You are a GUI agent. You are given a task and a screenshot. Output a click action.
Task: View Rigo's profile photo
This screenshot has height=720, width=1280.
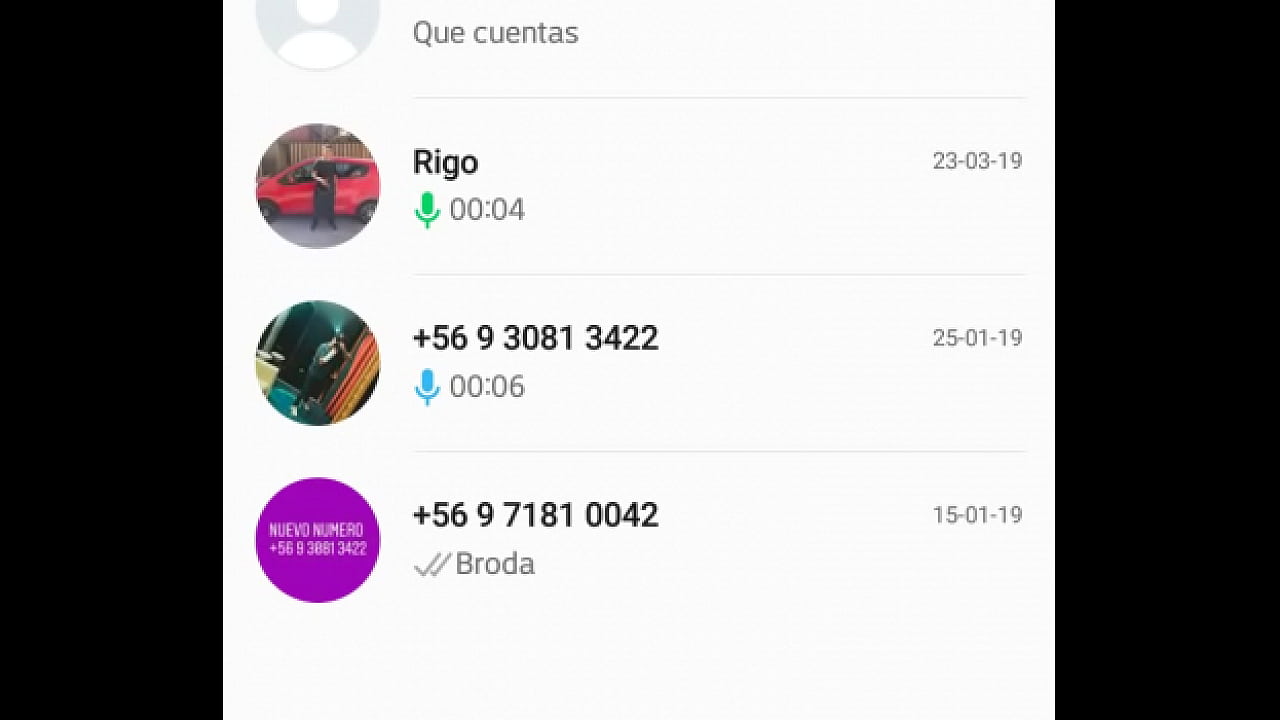(318, 186)
